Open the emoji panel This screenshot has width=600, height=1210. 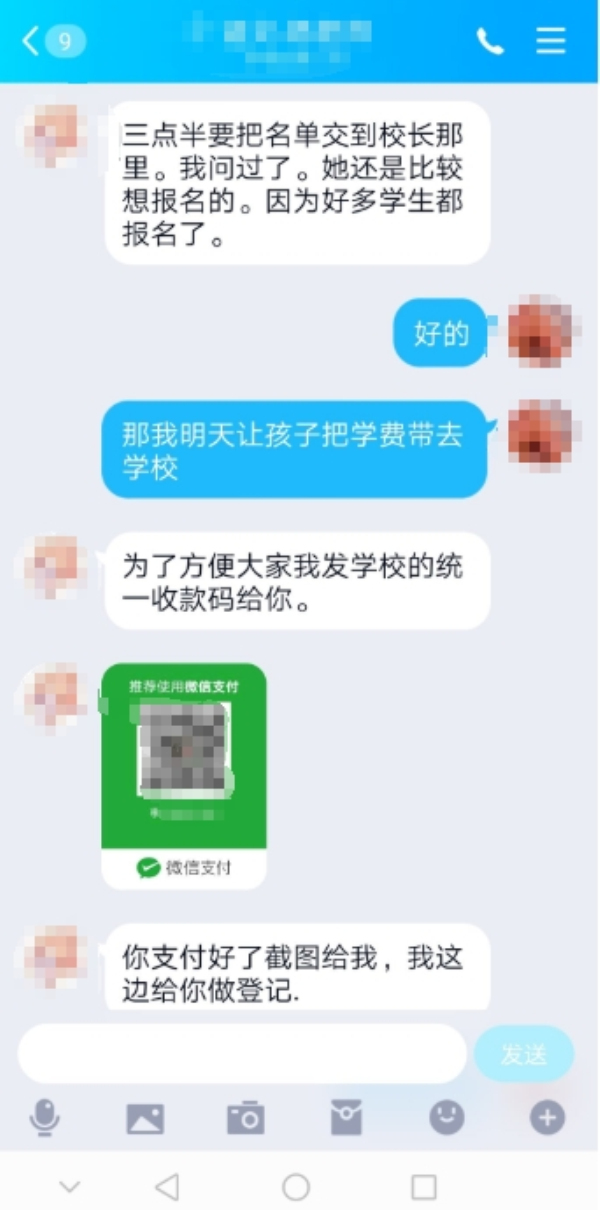pos(447,1118)
